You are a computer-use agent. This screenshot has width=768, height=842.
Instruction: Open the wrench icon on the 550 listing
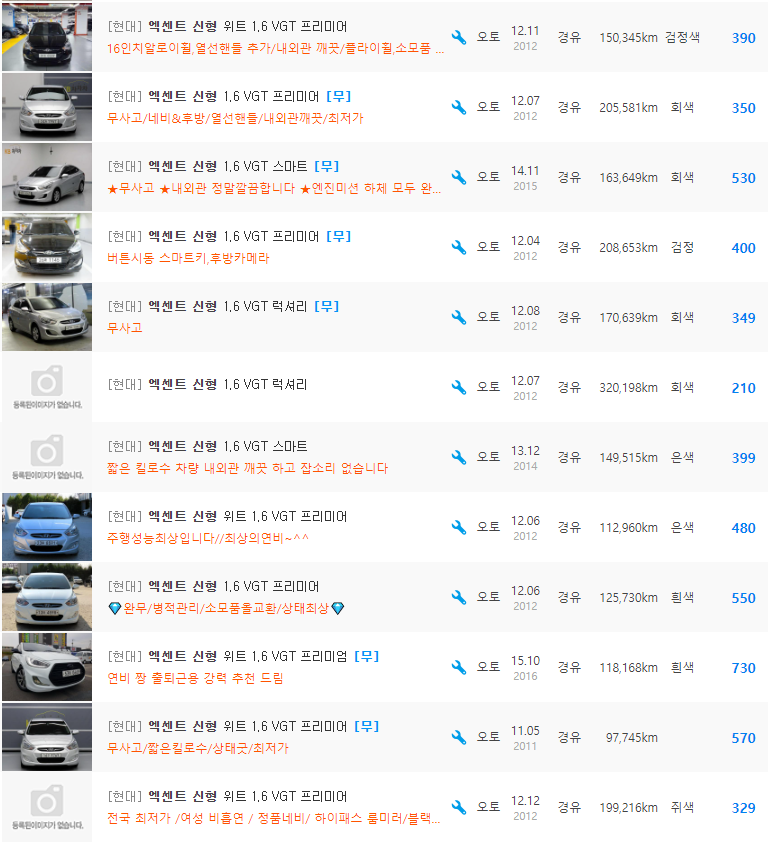pyautogui.click(x=459, y=597)
